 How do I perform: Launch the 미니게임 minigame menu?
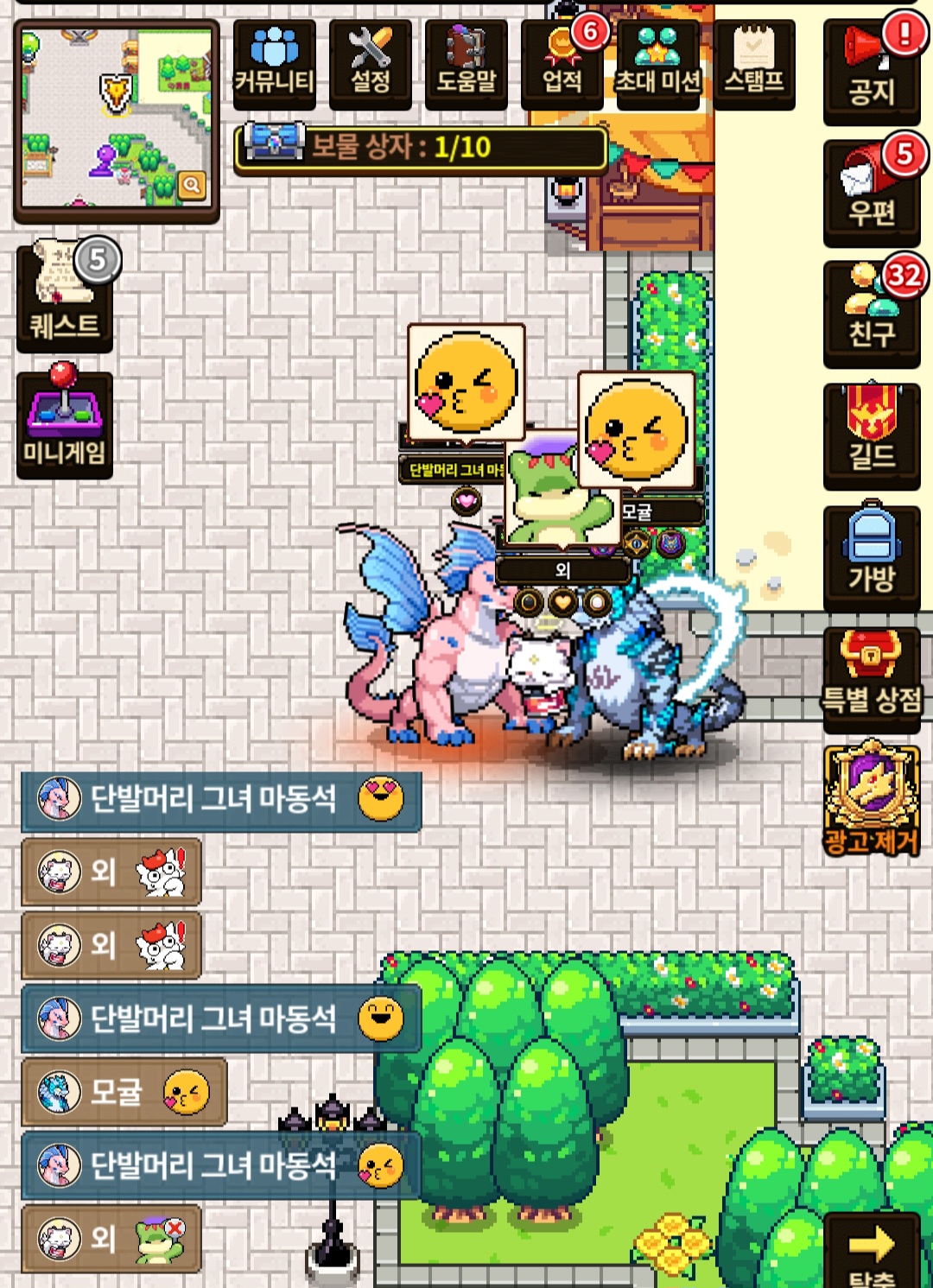coord(65,423)
